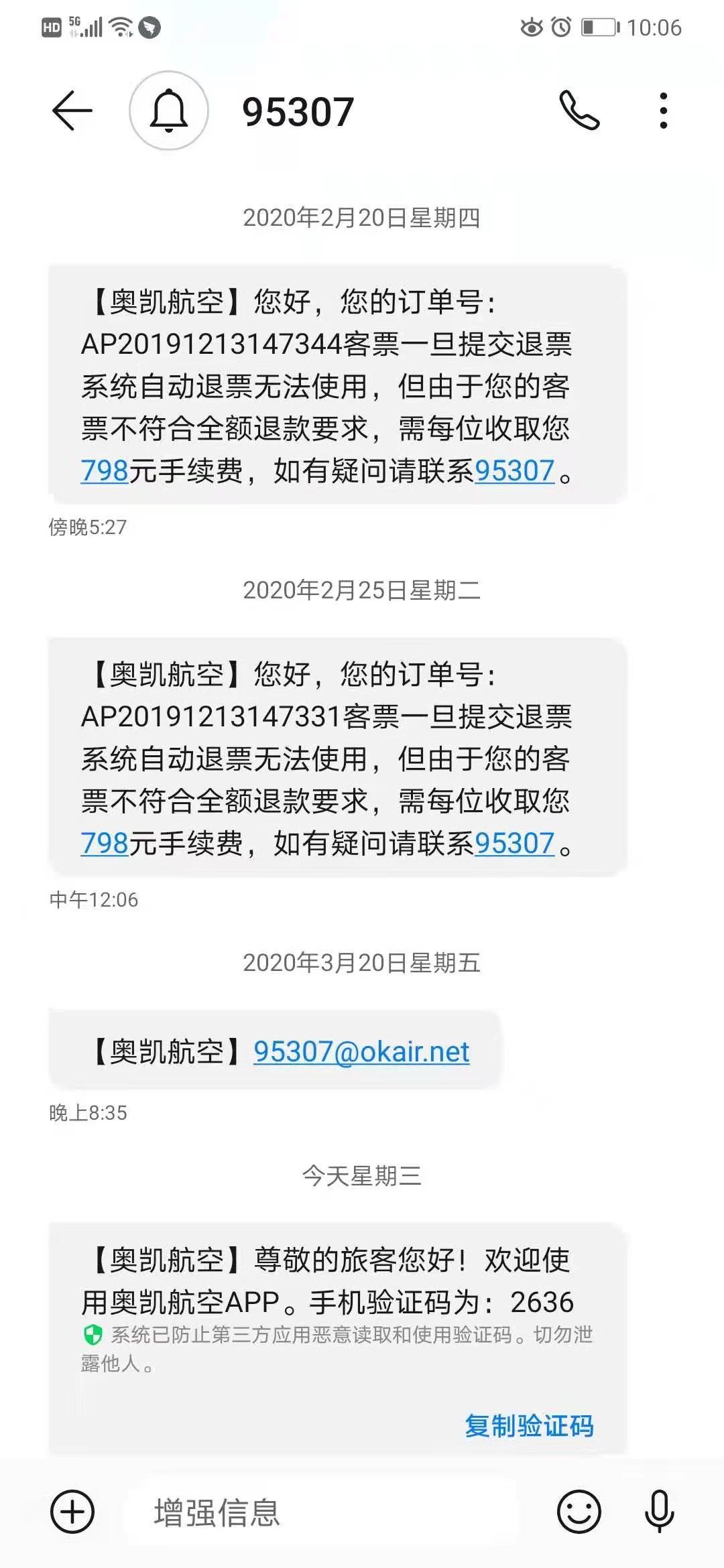724x1568 pixels.
Task: Go back from the 95307 conversation
Action: pyautogui.click(x=72, y=111)
